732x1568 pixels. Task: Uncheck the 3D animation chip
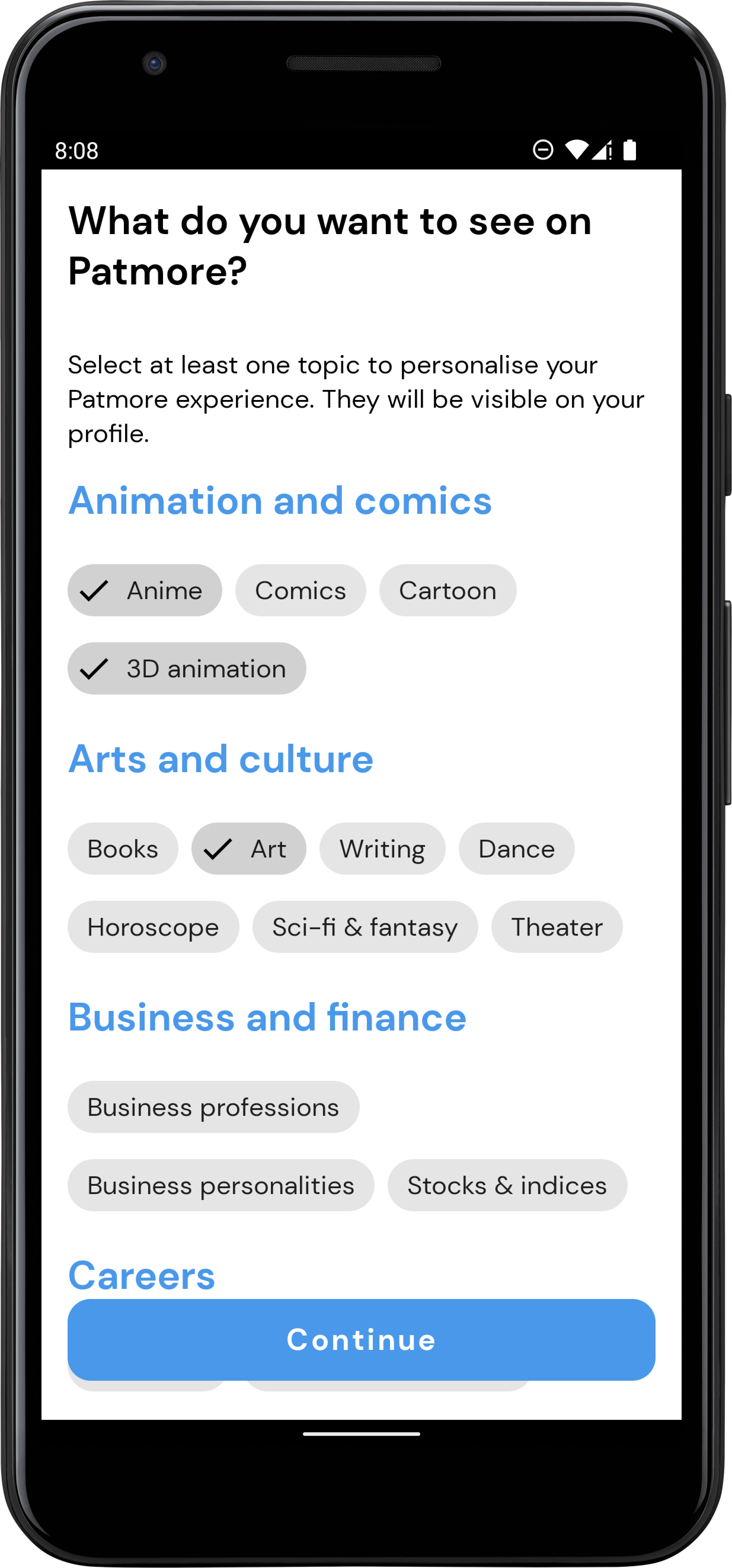tap(186, 668)
